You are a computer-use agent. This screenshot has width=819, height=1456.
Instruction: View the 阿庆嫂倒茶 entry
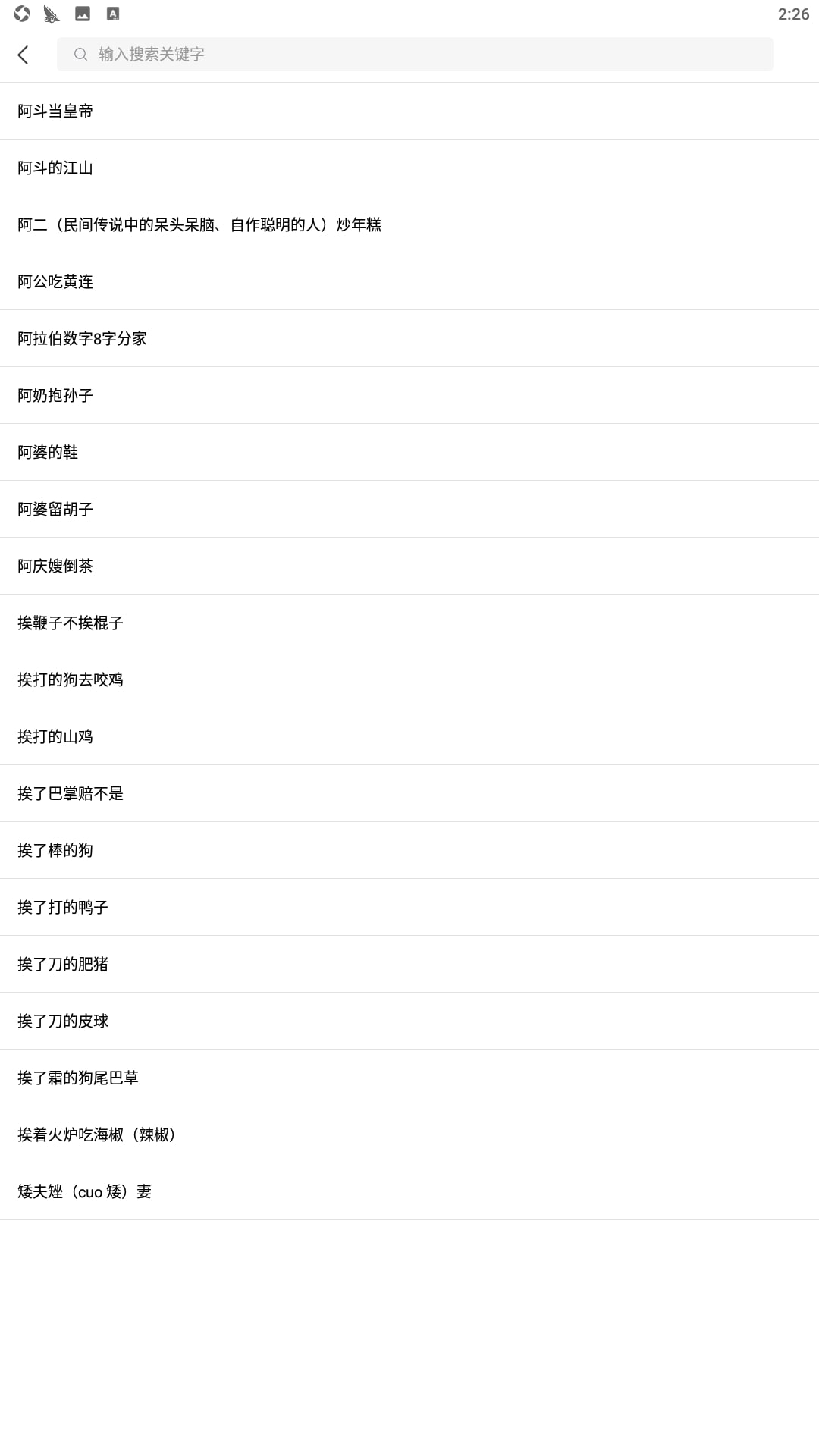(x=56, y=566)
